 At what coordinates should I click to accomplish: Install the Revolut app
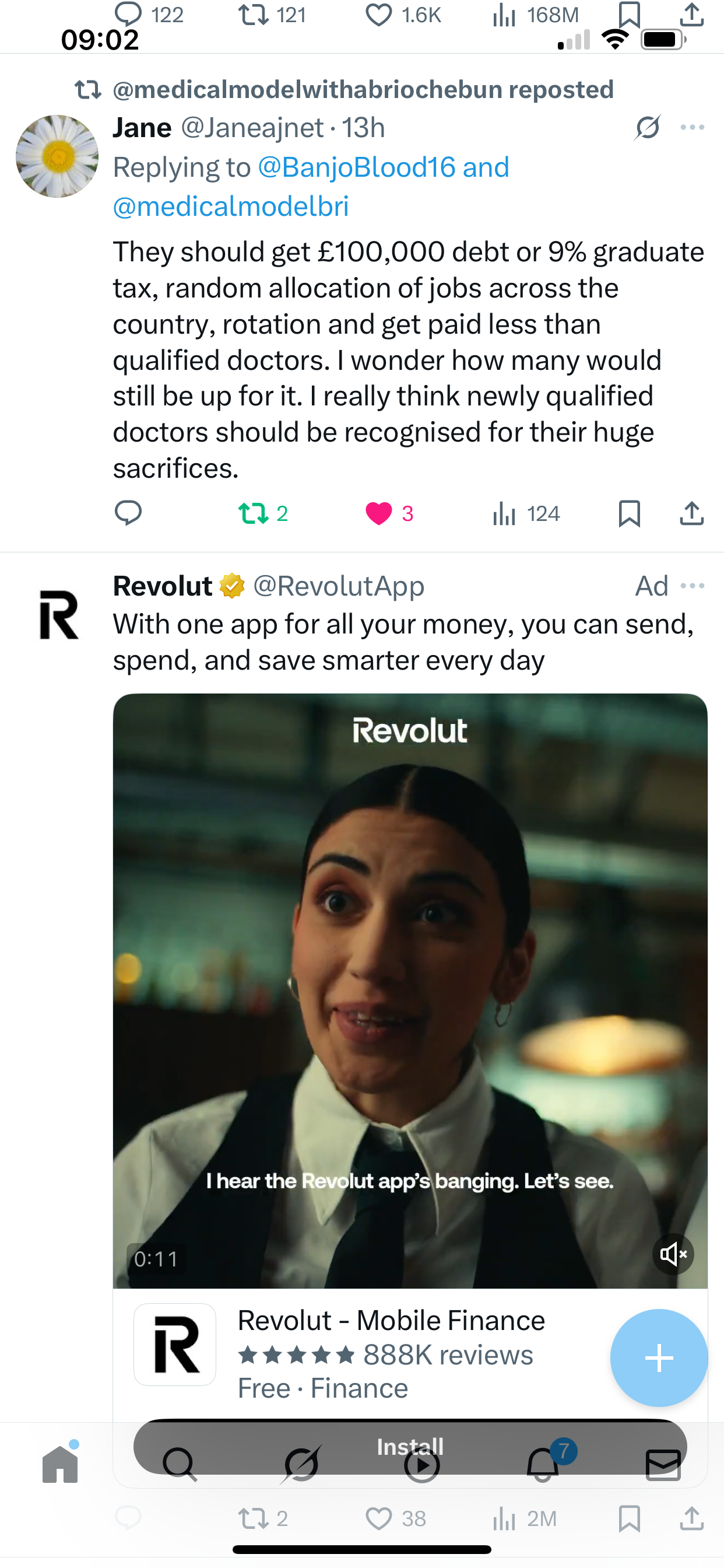point(410,1446)
